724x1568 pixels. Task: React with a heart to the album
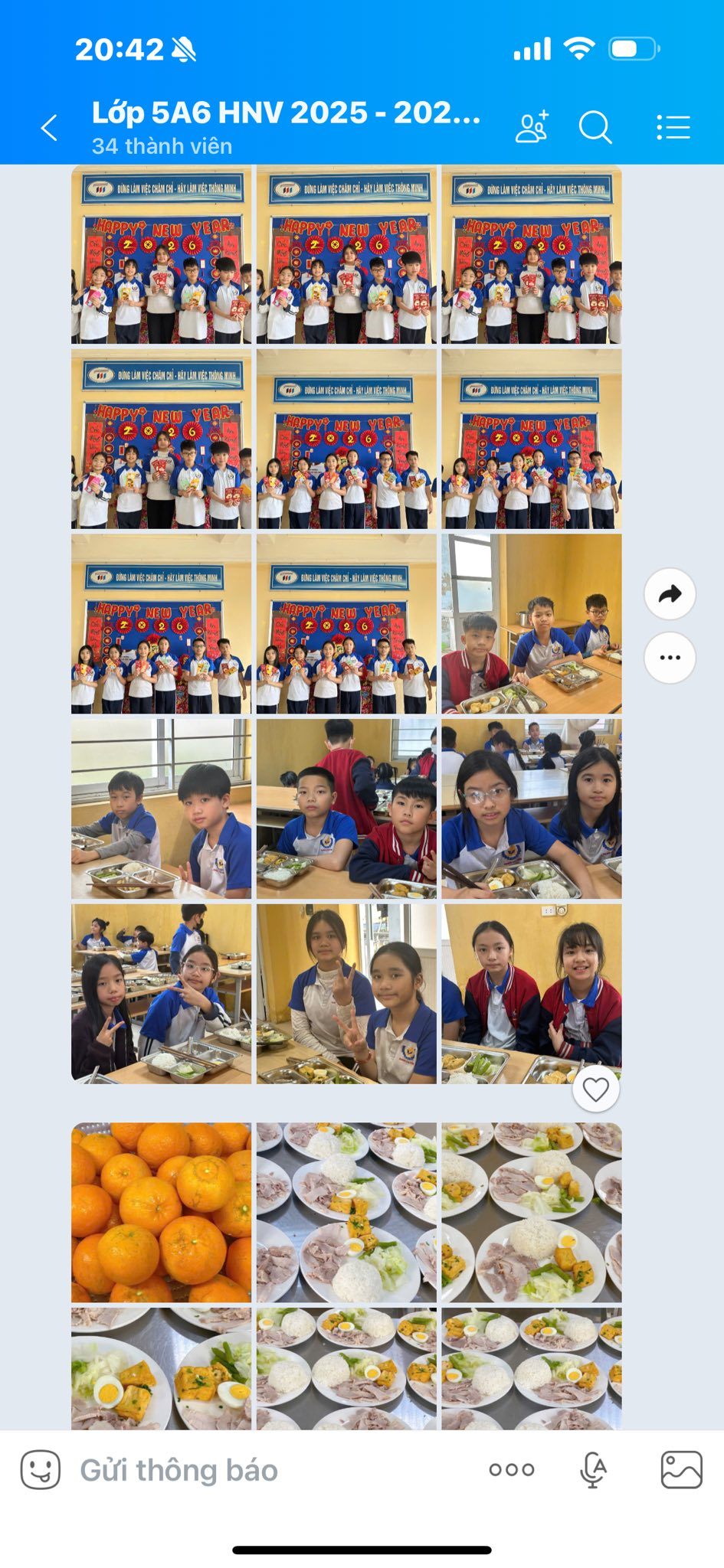point(596,1089)
